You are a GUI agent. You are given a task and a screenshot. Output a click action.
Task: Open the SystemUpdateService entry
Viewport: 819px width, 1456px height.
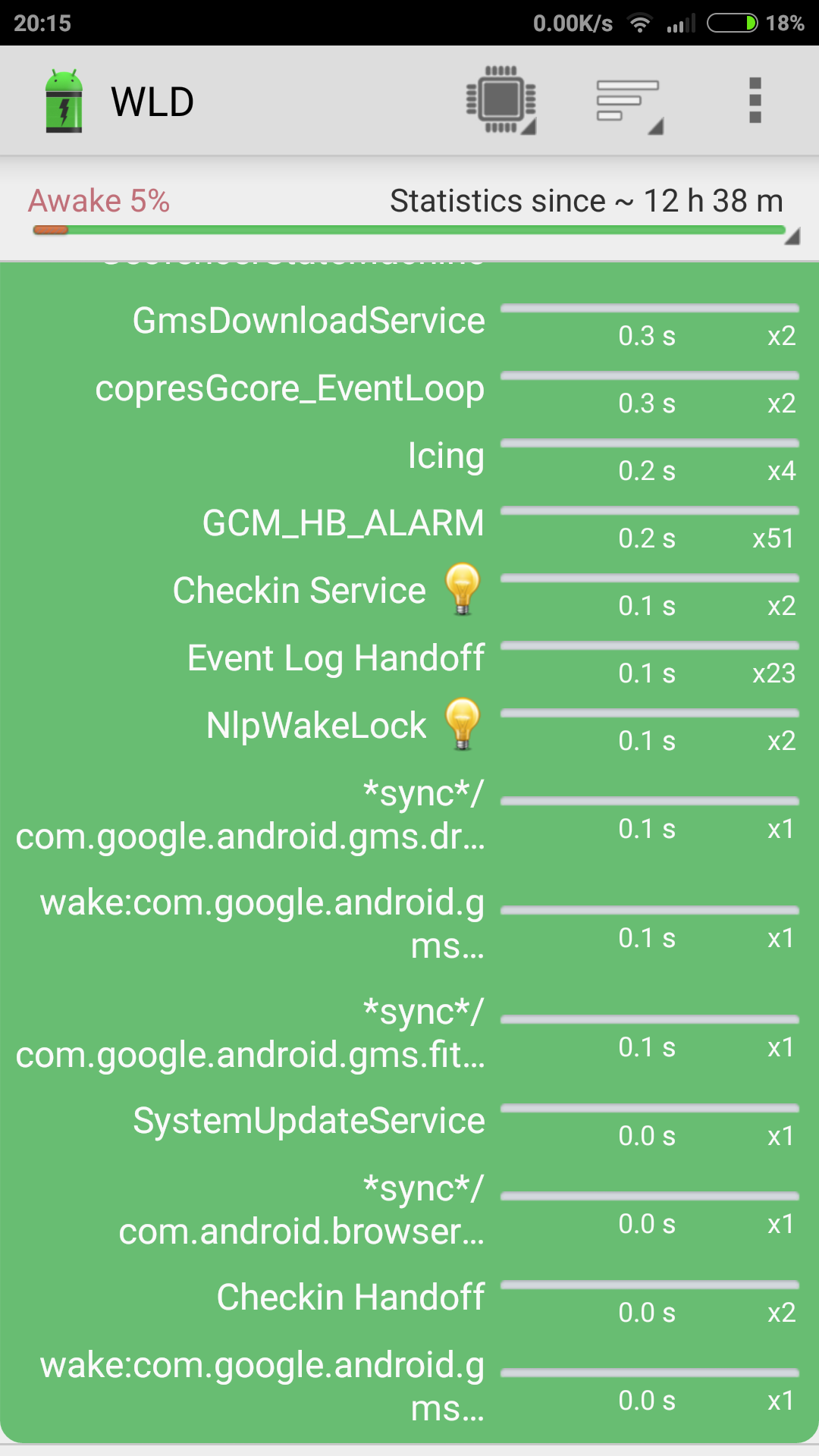[409, 1121]
